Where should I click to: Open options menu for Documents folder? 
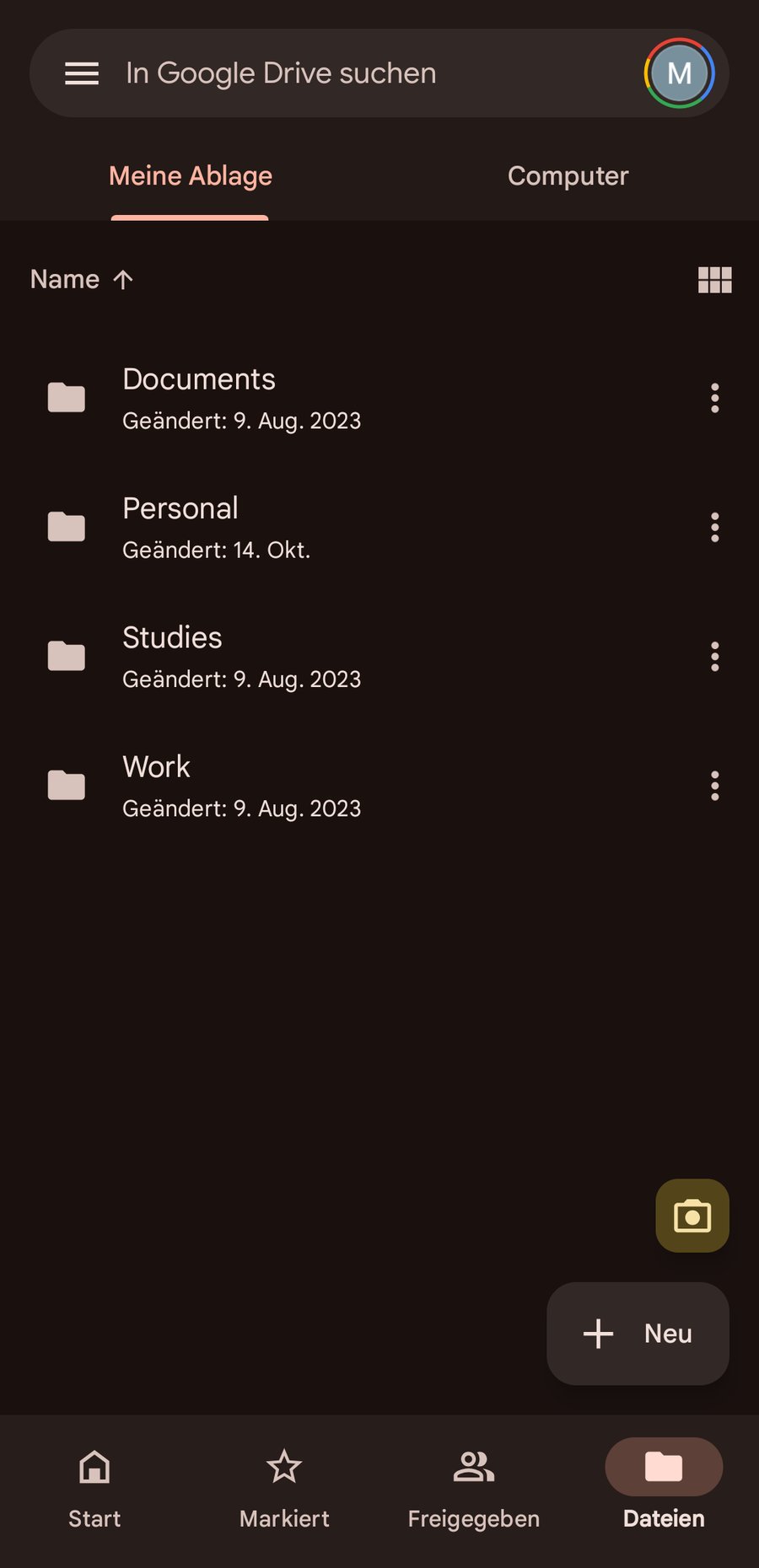pyautogui.click(x=714, y=398)
